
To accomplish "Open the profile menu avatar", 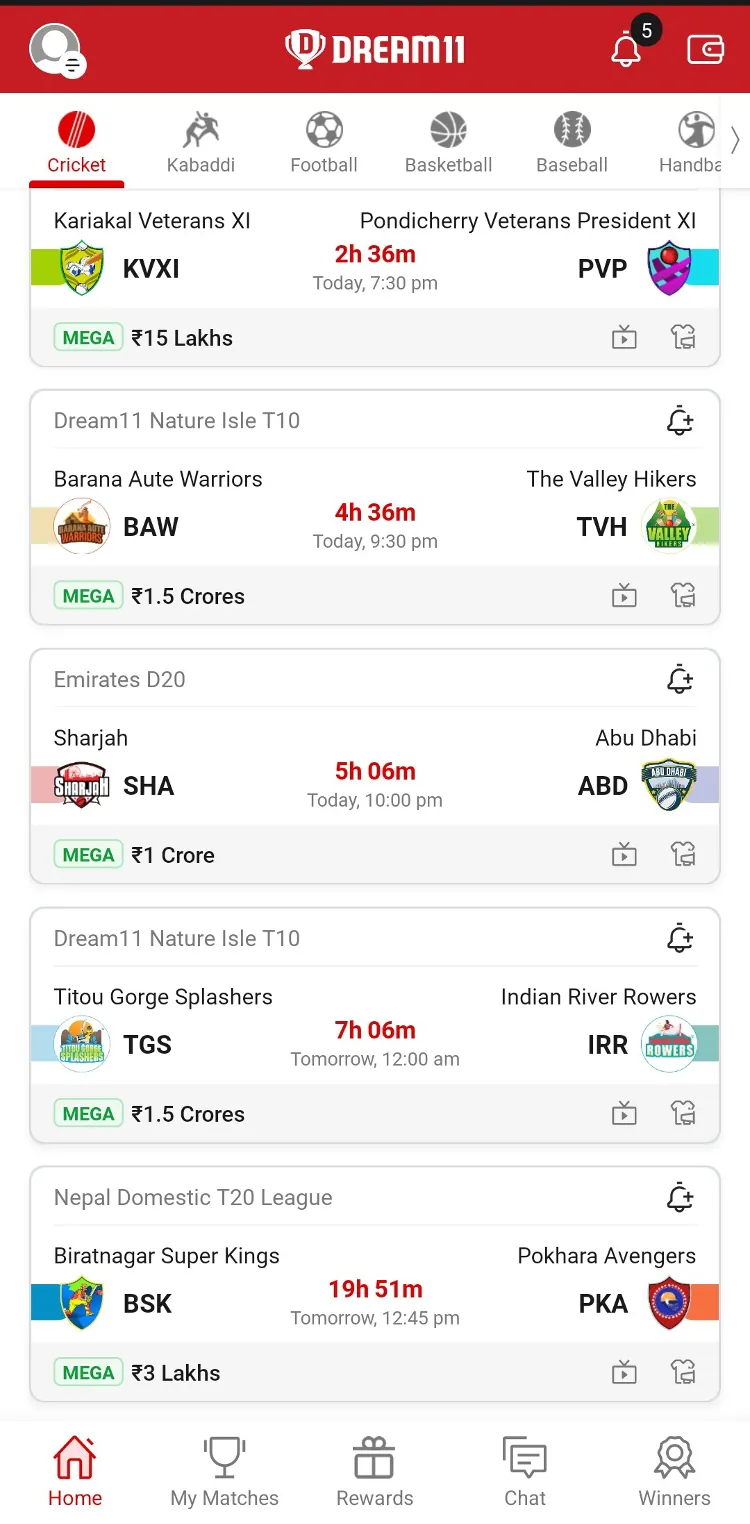I will pyautogui.click(x=57, y=50).
